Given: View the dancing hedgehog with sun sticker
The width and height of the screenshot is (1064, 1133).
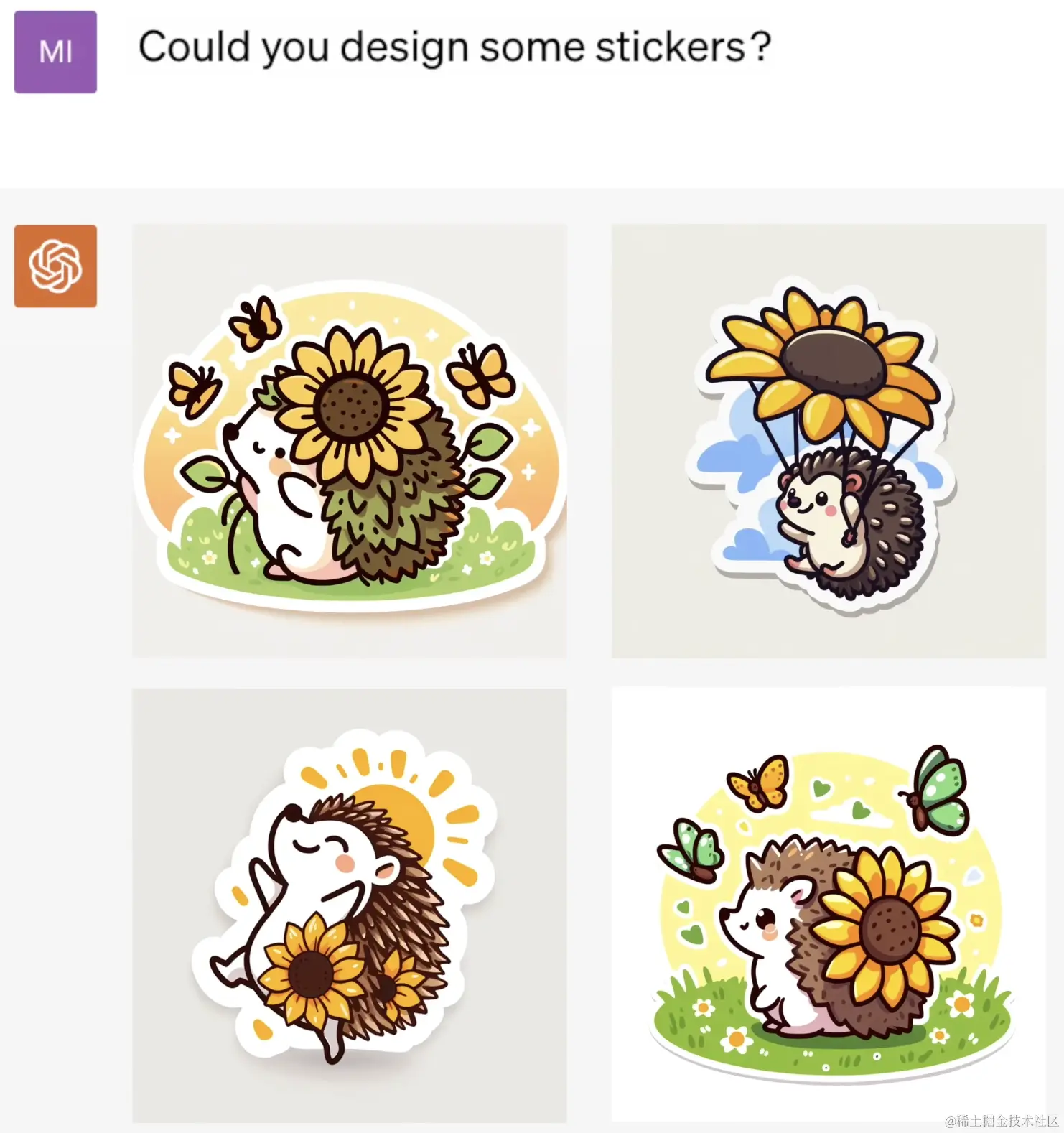Looking at the screenshot, I should pyautogui.click(x=349, y=905).
